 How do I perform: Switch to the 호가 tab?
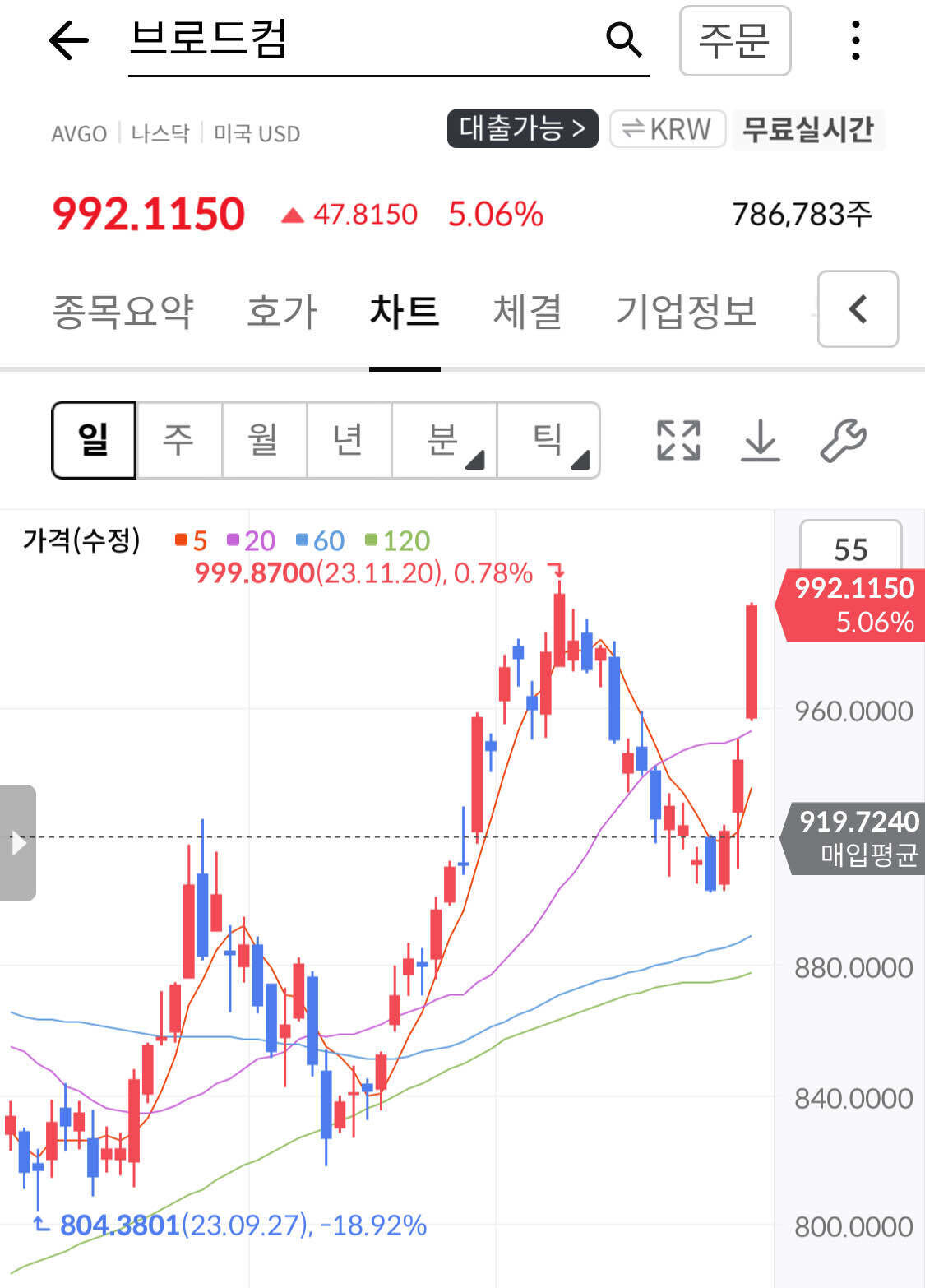coord(283,311)
